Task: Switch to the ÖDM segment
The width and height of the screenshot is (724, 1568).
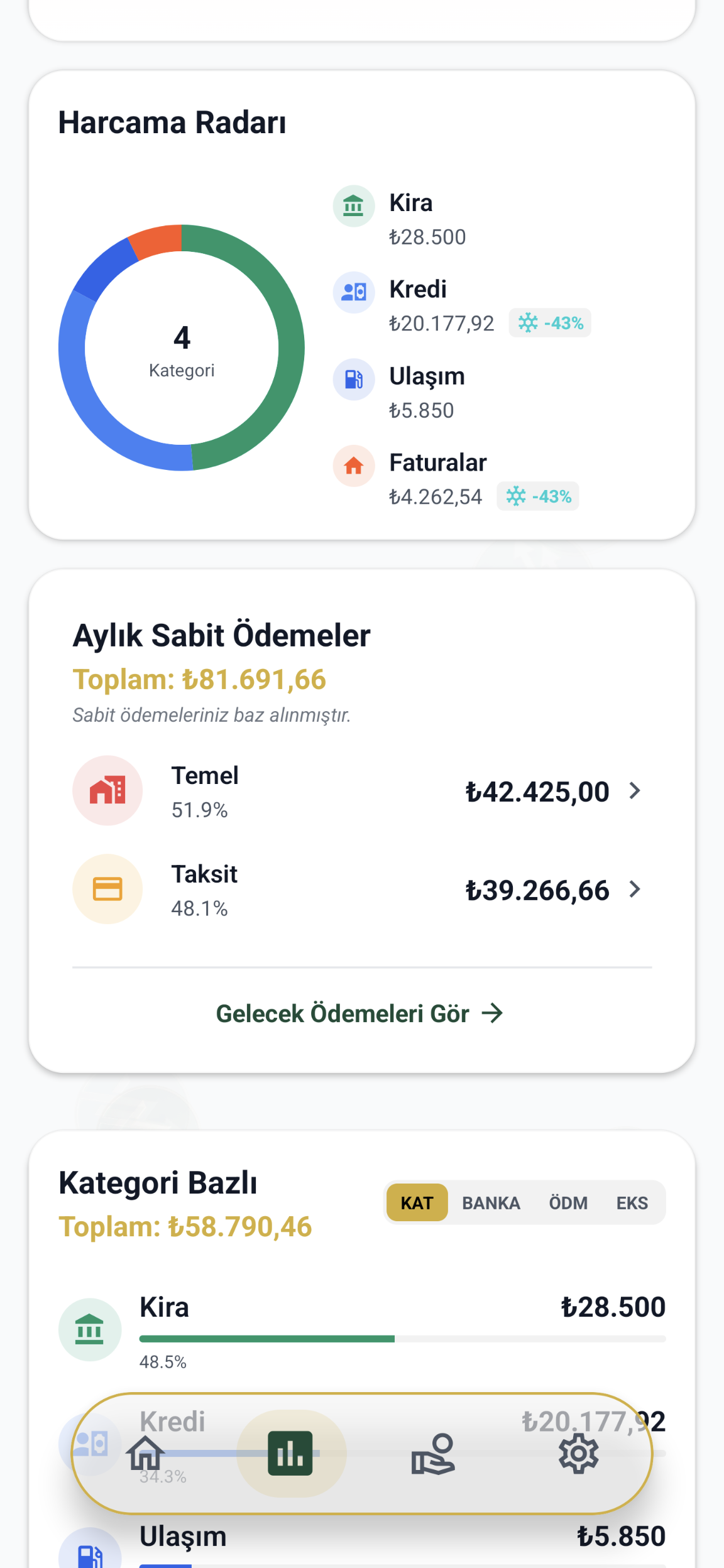Action: [568, 1203]
